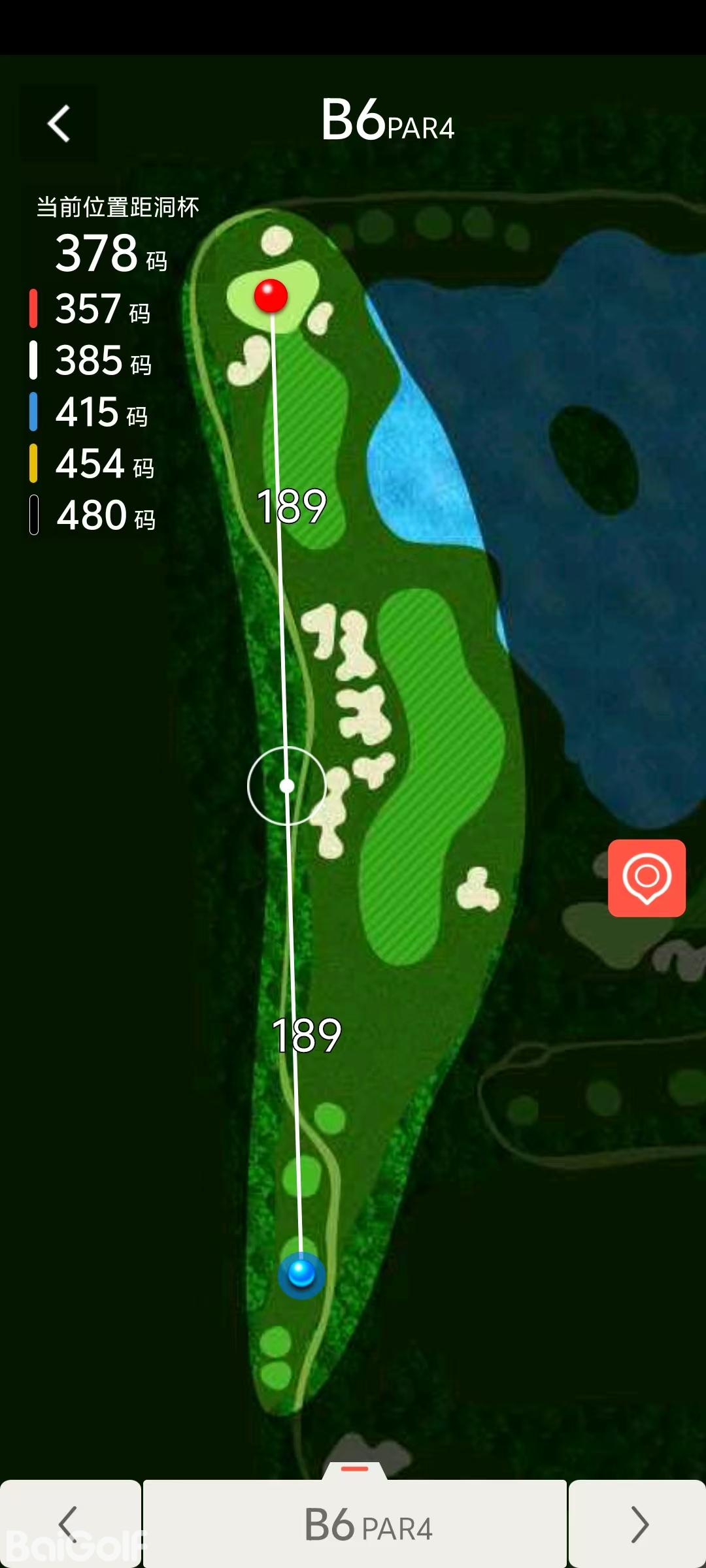The image size is (706, 1568).
Task: Tap the circular target marker on the fairway
Action: pyautogui.click(x=287, y=785)
